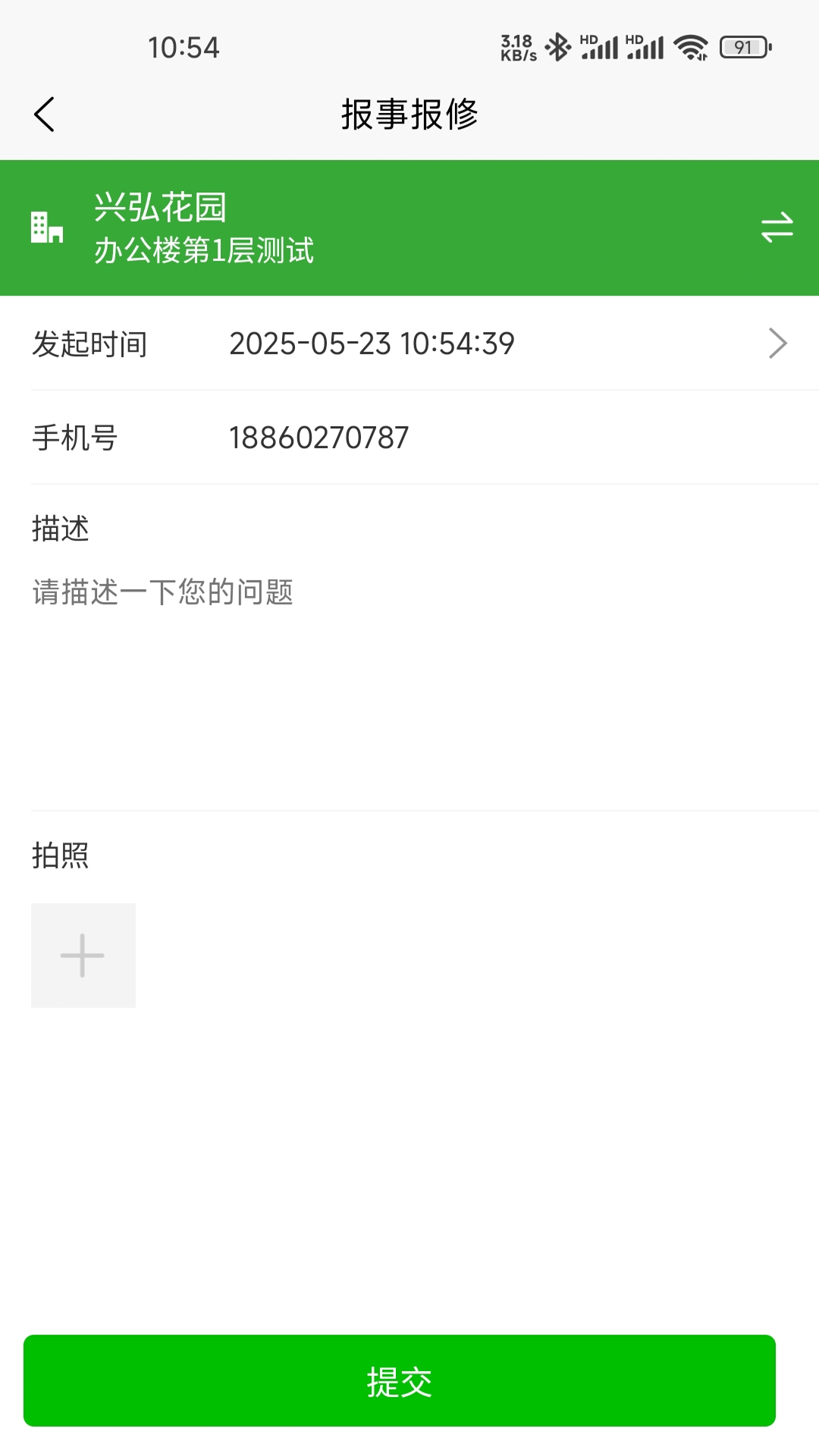This screenshot has width=819, height=1456.
Task: Tap the Wi-Fi icon in status bar
Action: click(691, 47)
